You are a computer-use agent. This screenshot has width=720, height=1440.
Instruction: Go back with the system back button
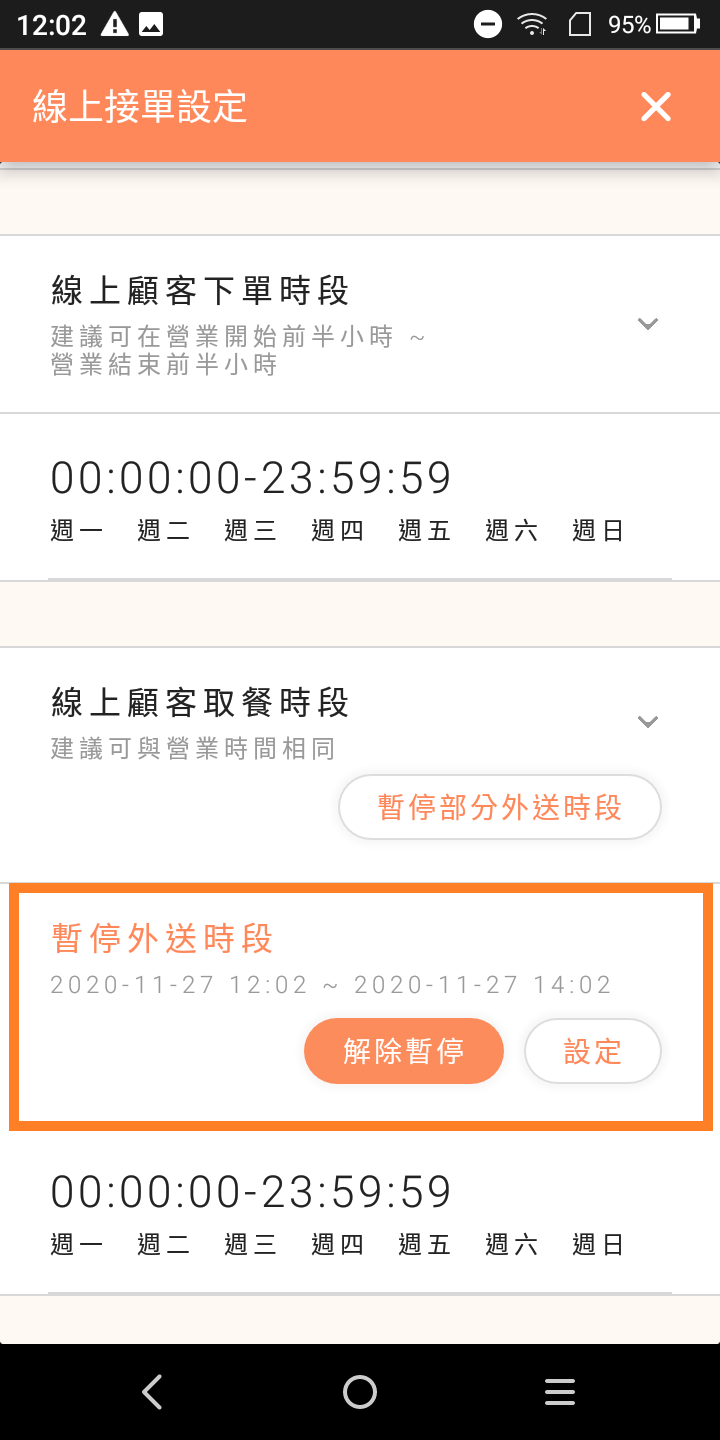point(152,1392)
